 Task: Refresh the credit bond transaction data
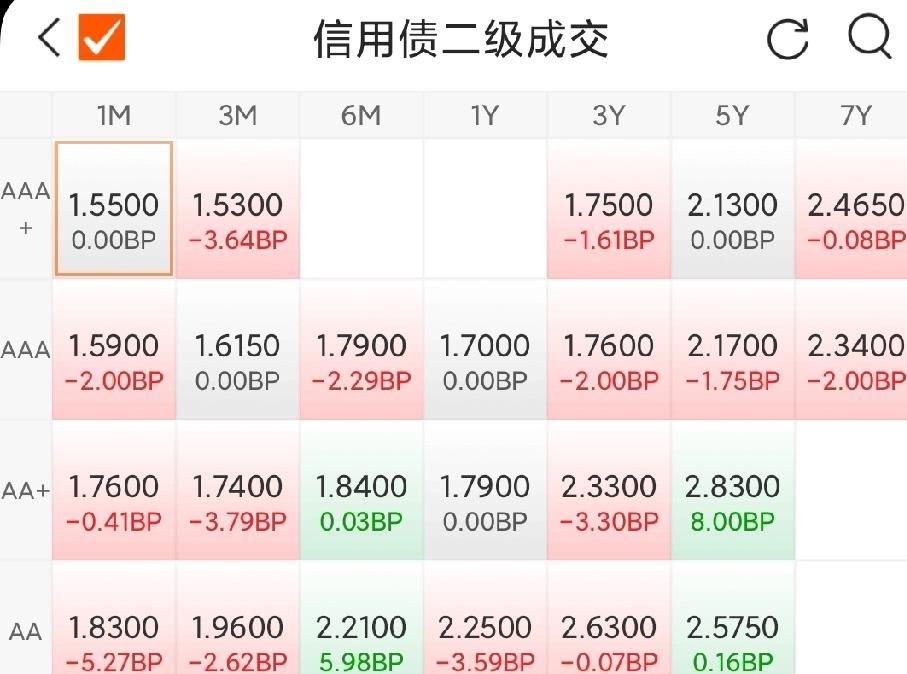788,39
